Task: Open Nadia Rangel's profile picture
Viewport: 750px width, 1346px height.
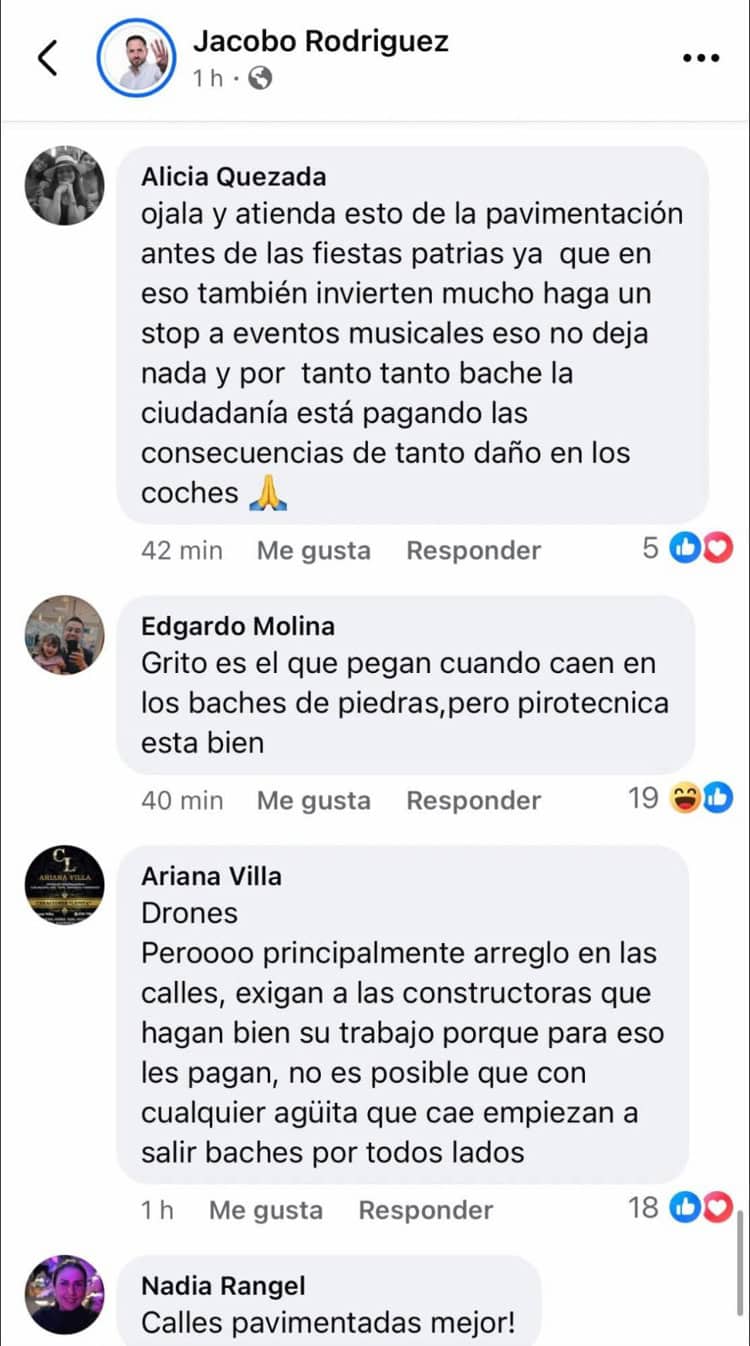Action: click(64, 1295)
